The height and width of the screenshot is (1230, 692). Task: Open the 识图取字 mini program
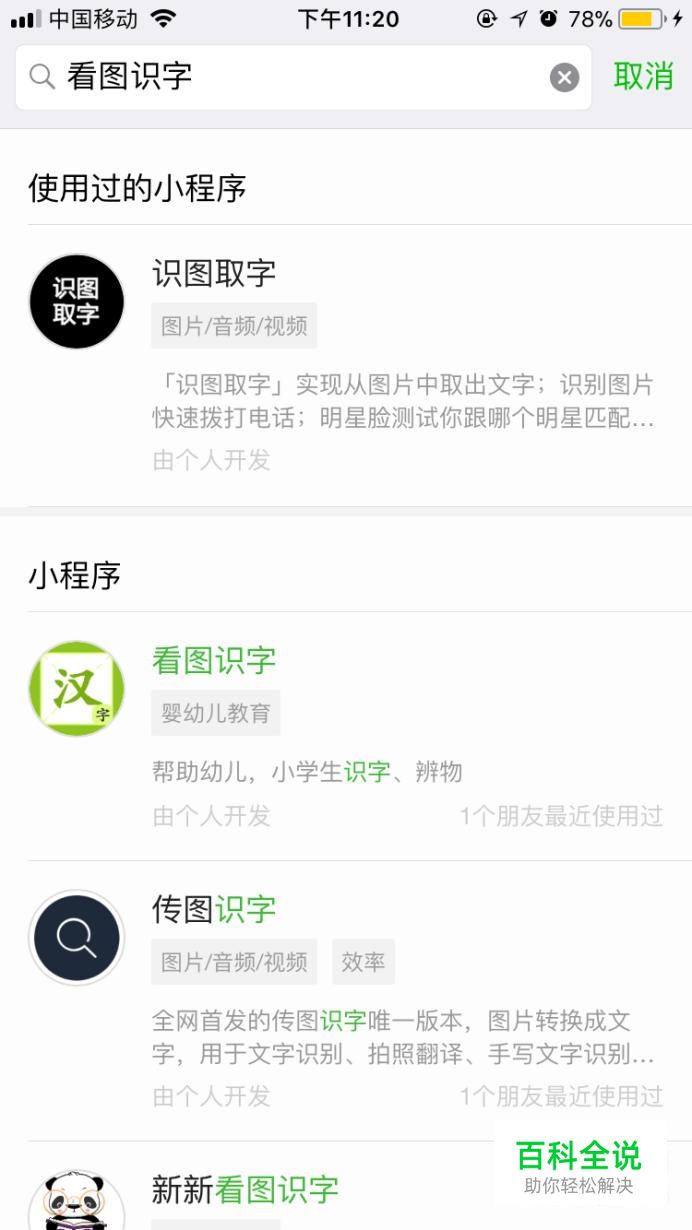point(346,365)
